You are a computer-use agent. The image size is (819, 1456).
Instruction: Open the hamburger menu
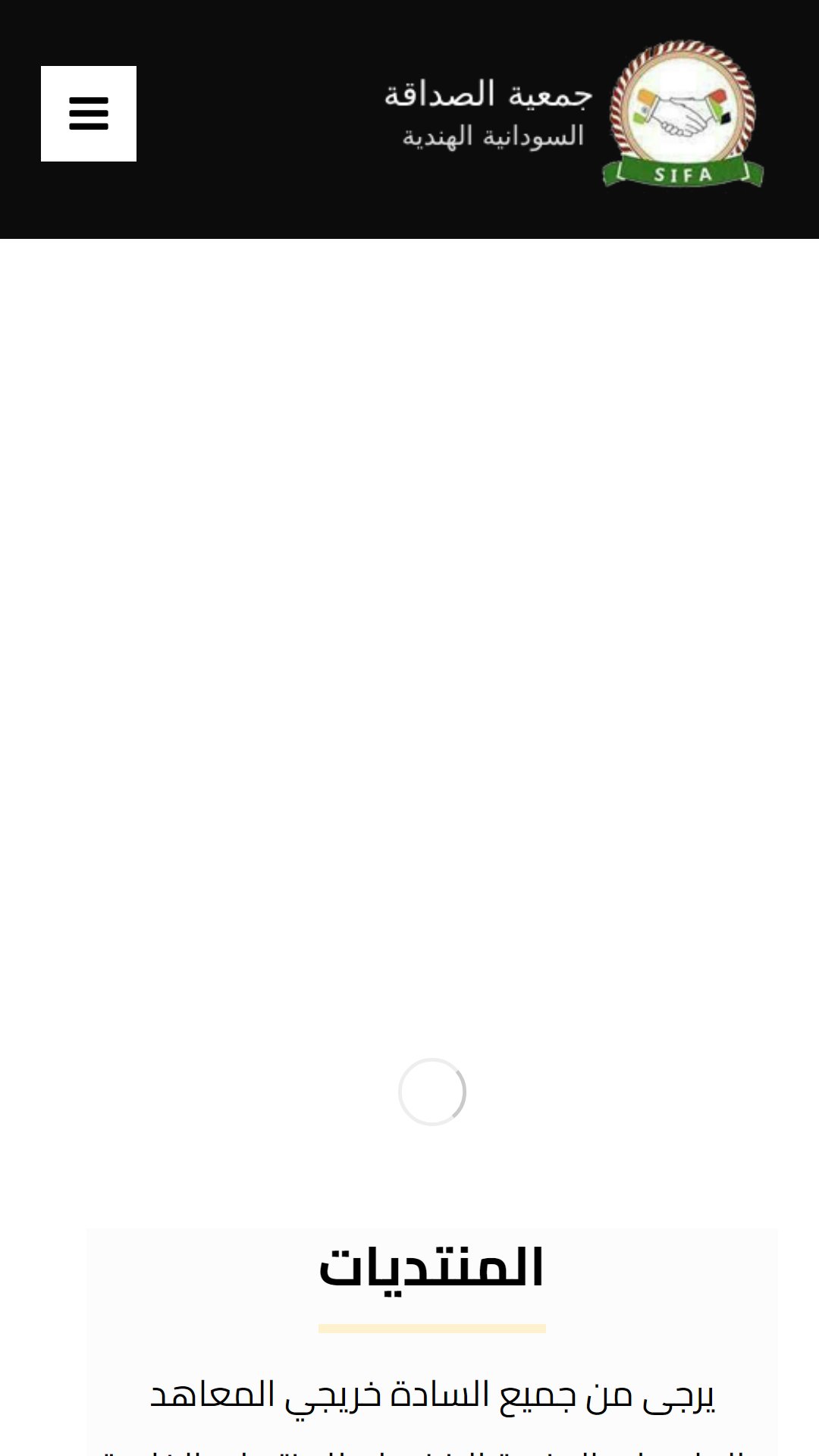pyautogui.click(x=89, y=114)
